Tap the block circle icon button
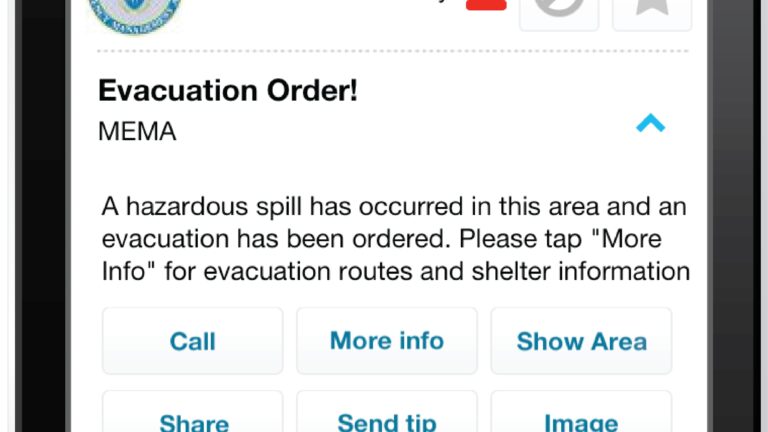768x432 pixels. [x=559, y=12]
